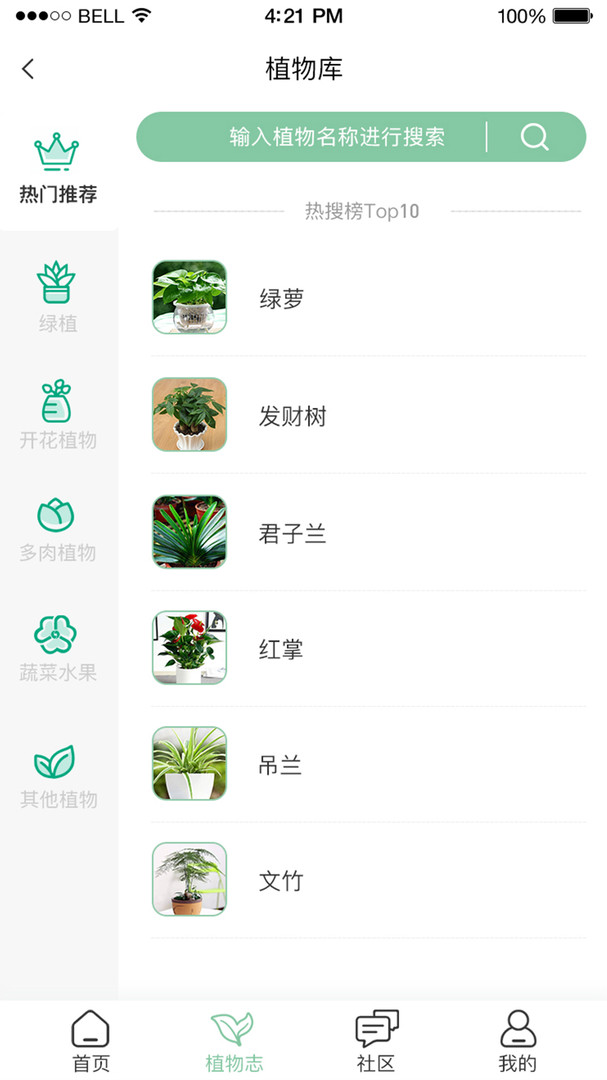Open the 绿萝 plant entry
Viewport: 607px width, 1080px height.
pos(369,298)
